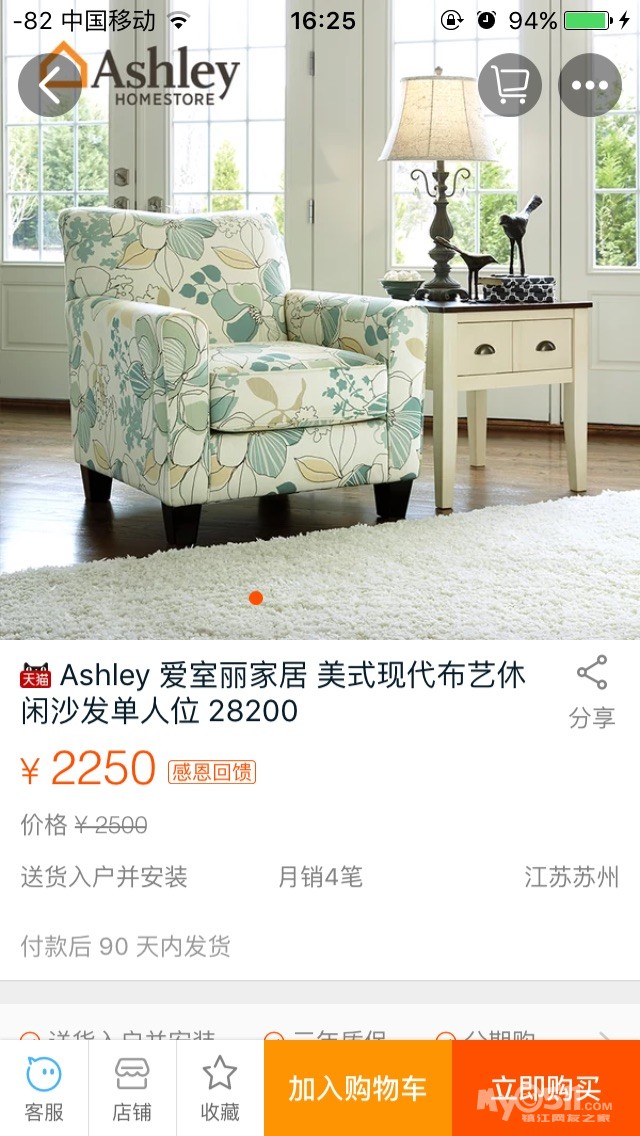Image resolution: width=640 pixels, height=1136 pixels.
Task: Contact 客服 customer service
Action: coord(44,1090)
